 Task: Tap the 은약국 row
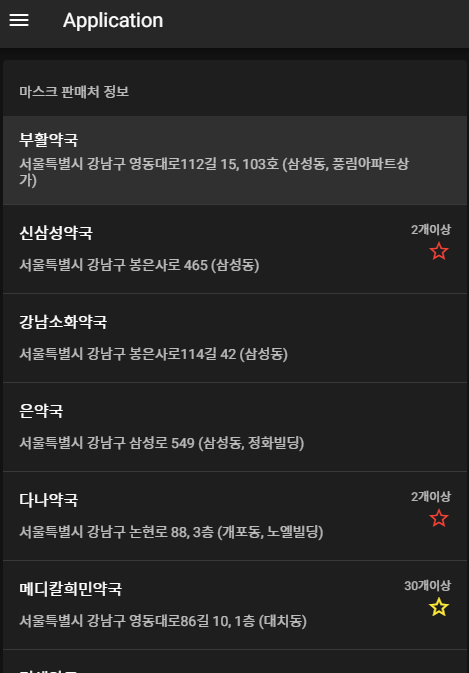pyautogui.click(x=235, y=427)
